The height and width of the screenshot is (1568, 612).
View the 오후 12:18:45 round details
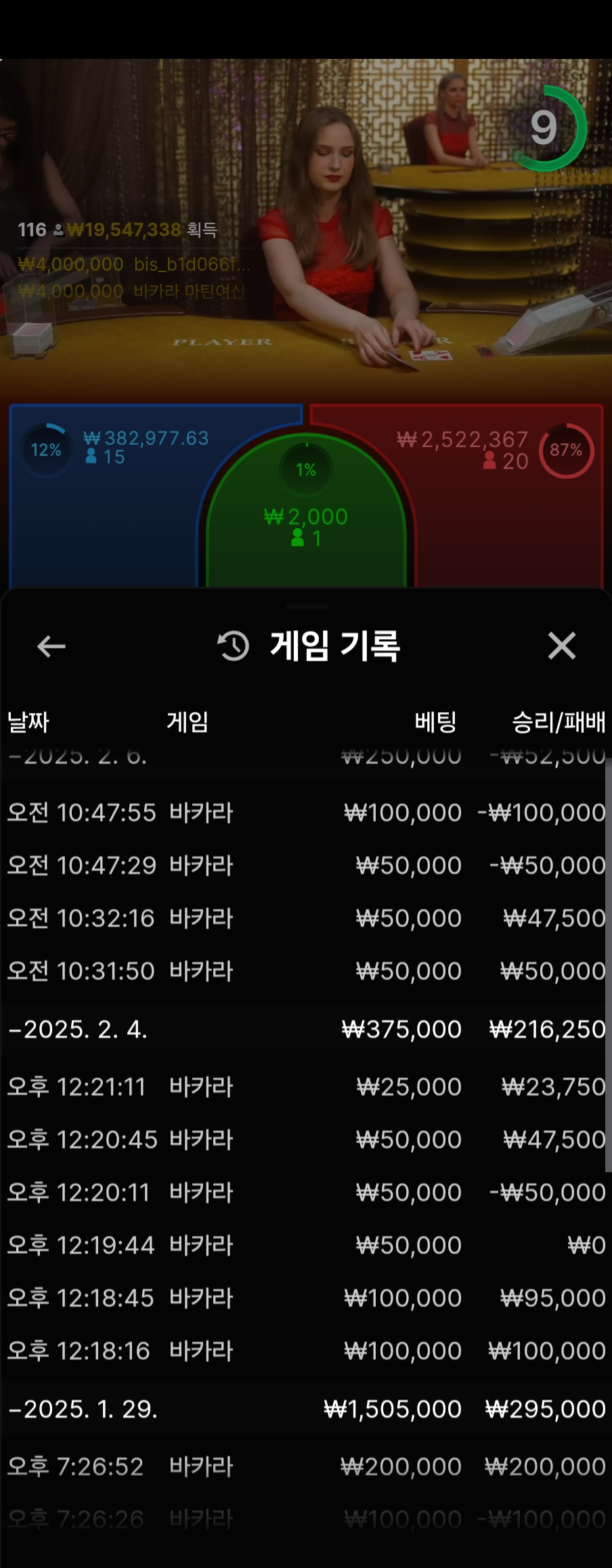pyautogui.click(x=305, y=1298)
